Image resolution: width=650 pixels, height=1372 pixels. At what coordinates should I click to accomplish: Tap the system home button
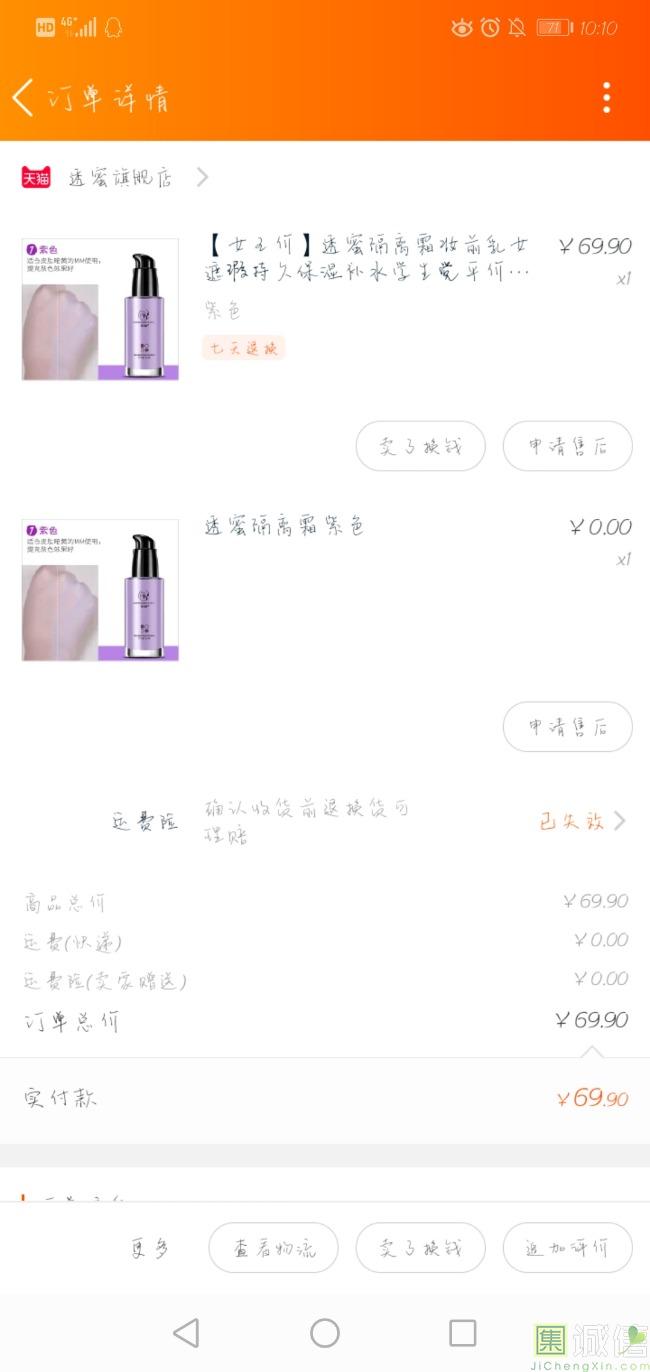(x=325, y=1333)
